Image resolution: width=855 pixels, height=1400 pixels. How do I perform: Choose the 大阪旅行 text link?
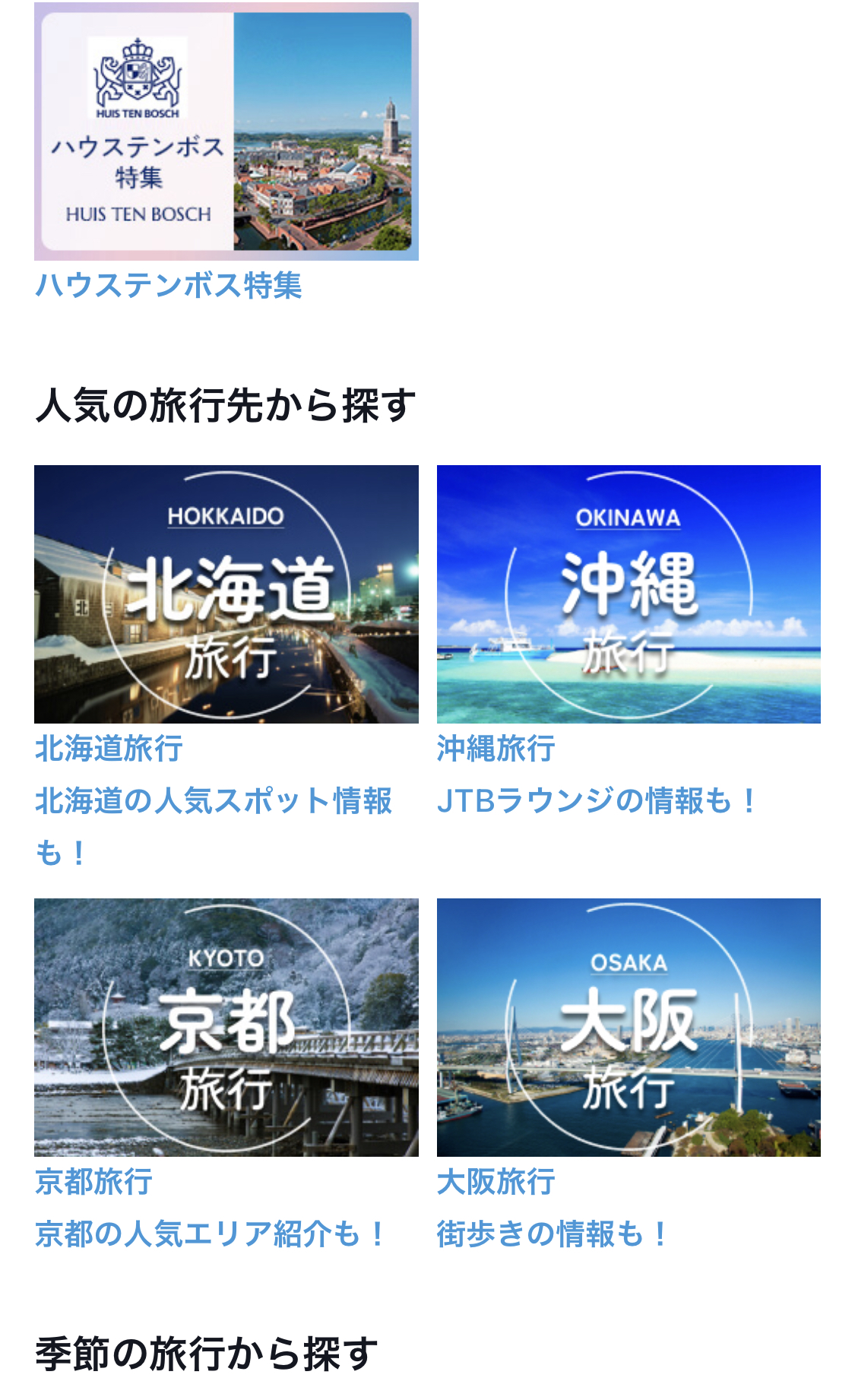pos(496,1182)
